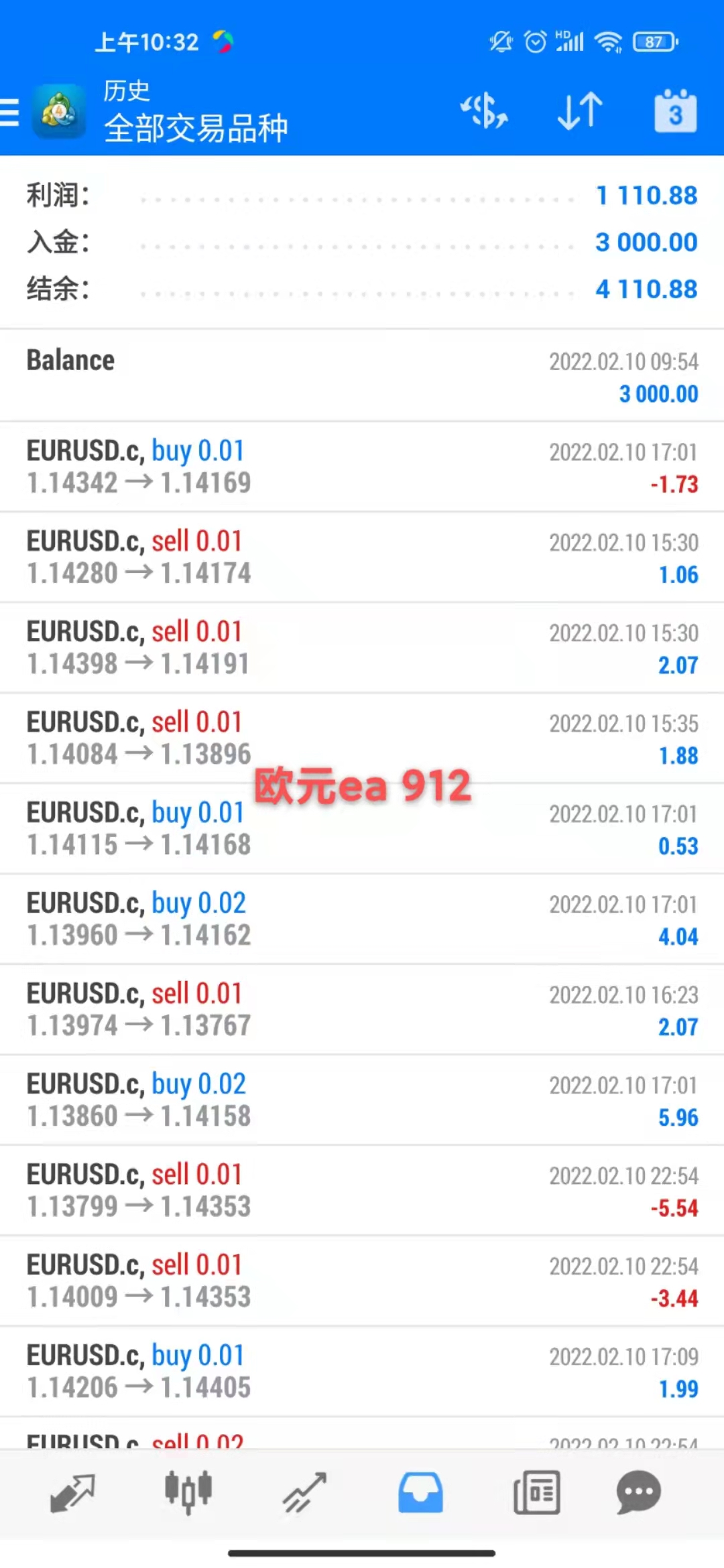
Task: Switch to the Trade tab
Action: (x=304, y=1493)
